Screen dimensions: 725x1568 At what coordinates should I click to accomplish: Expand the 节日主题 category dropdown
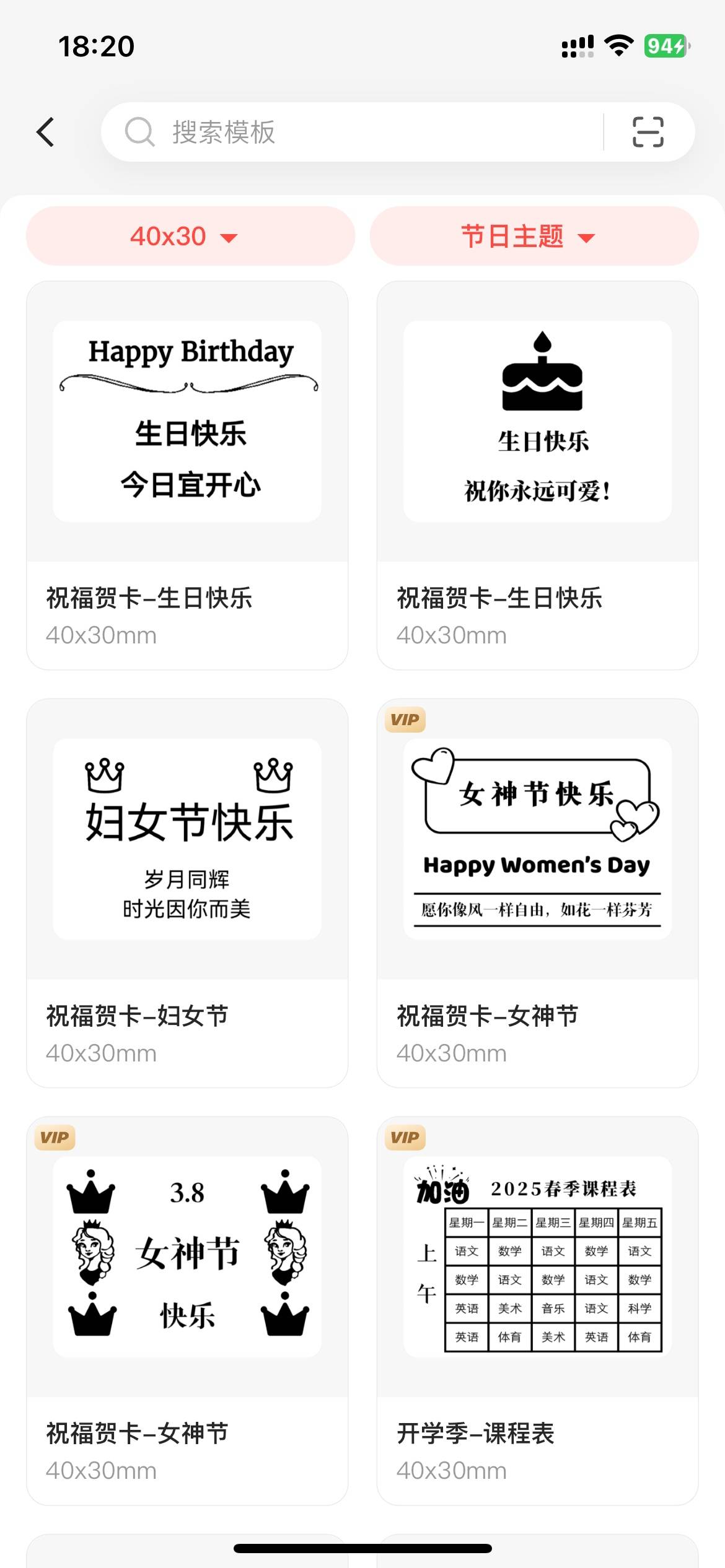534,237
